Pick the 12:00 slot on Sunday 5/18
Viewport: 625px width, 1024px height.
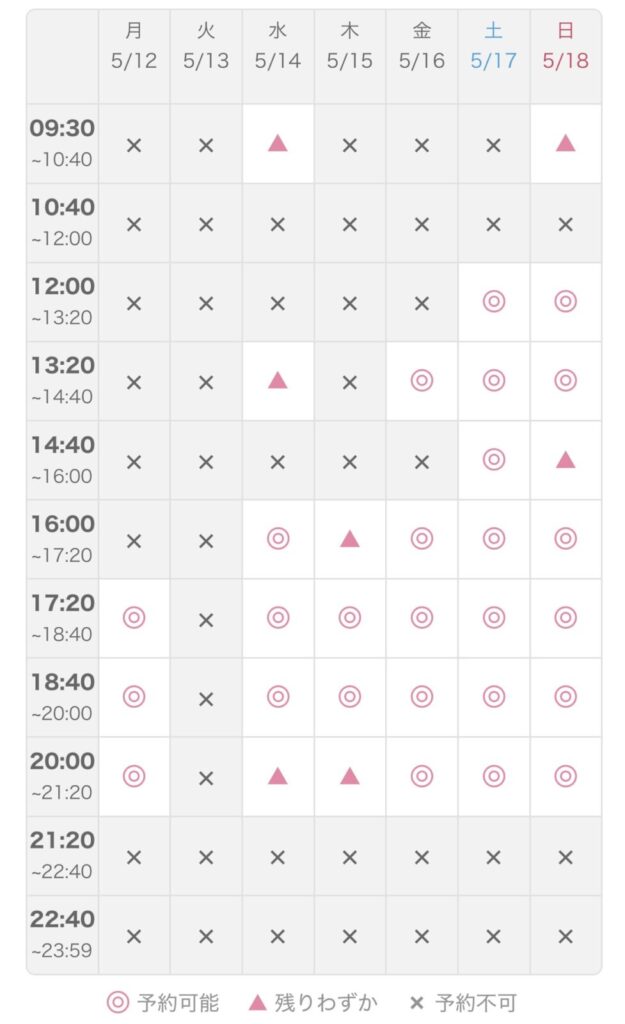[x=566, y=302]
